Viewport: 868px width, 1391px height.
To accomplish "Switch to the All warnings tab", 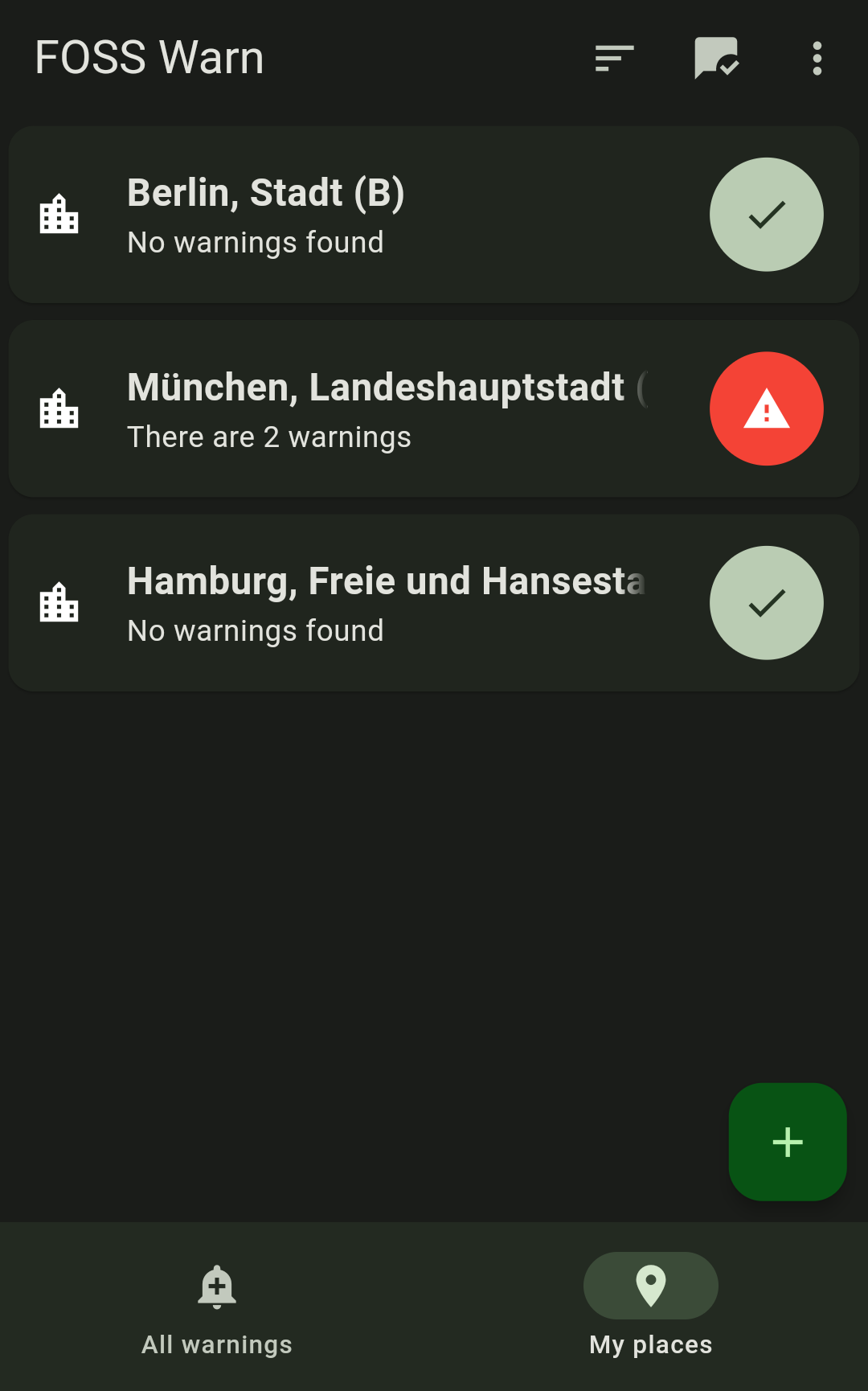I will (x=217, y=1307).
